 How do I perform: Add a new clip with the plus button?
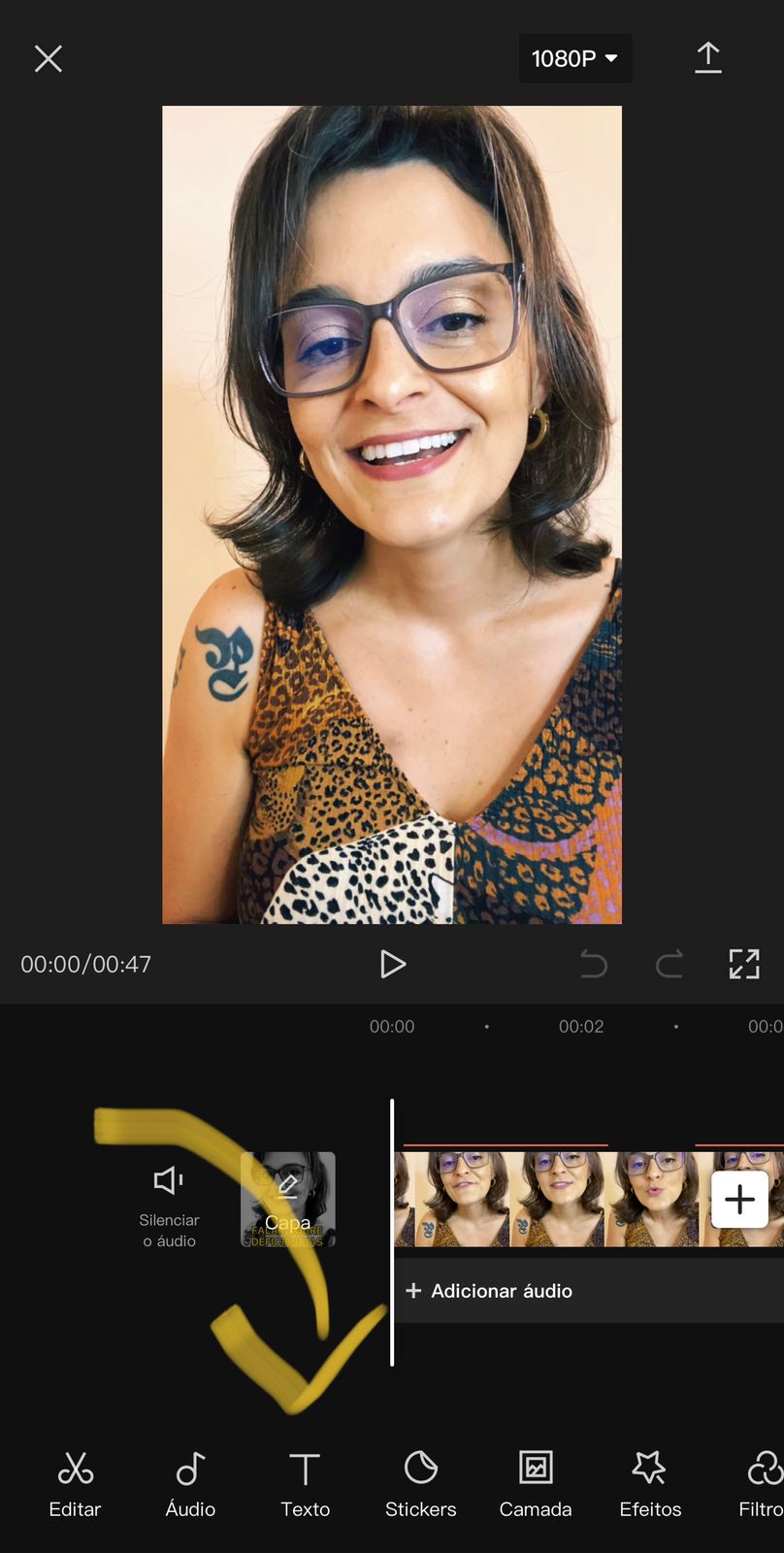(x=739, y=1200)
